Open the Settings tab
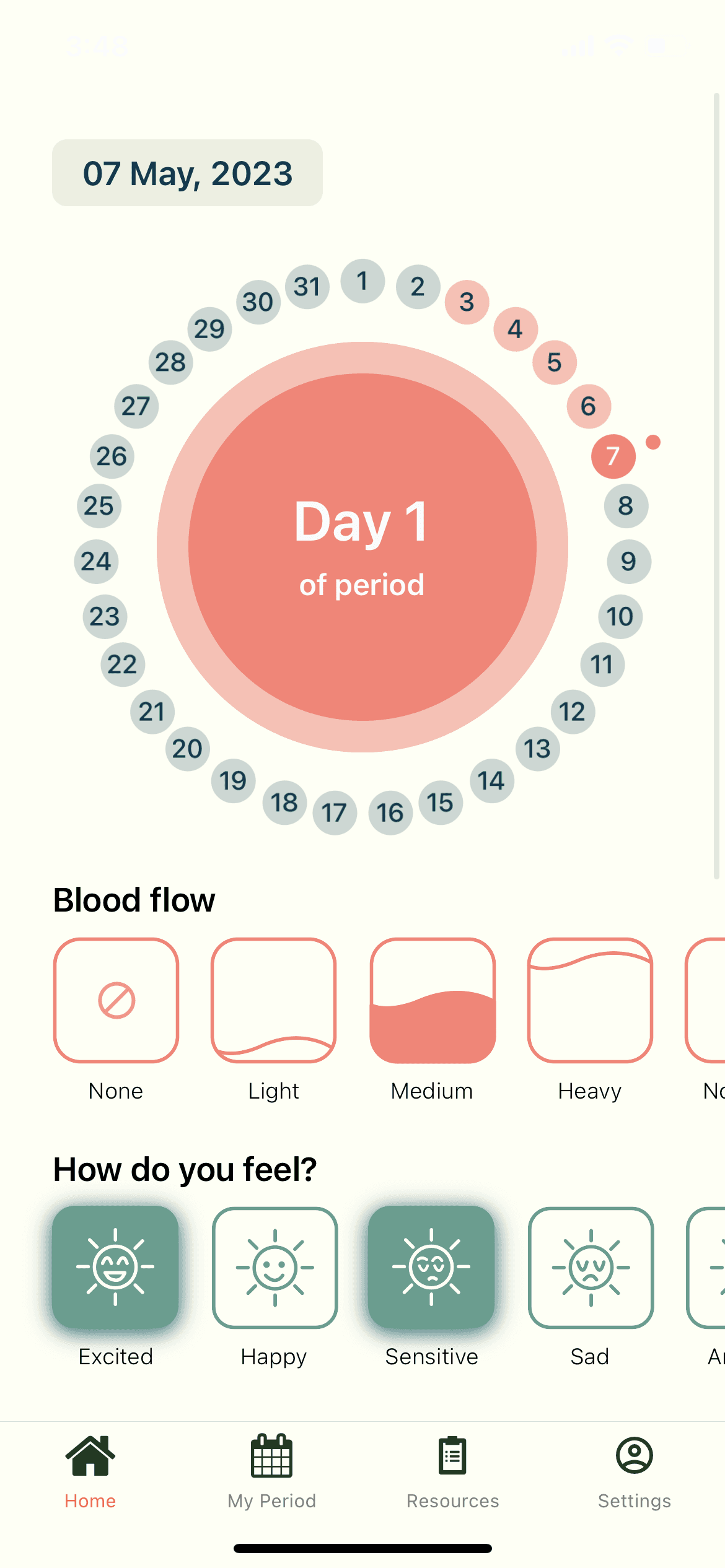 click(x=634, y=1472)
